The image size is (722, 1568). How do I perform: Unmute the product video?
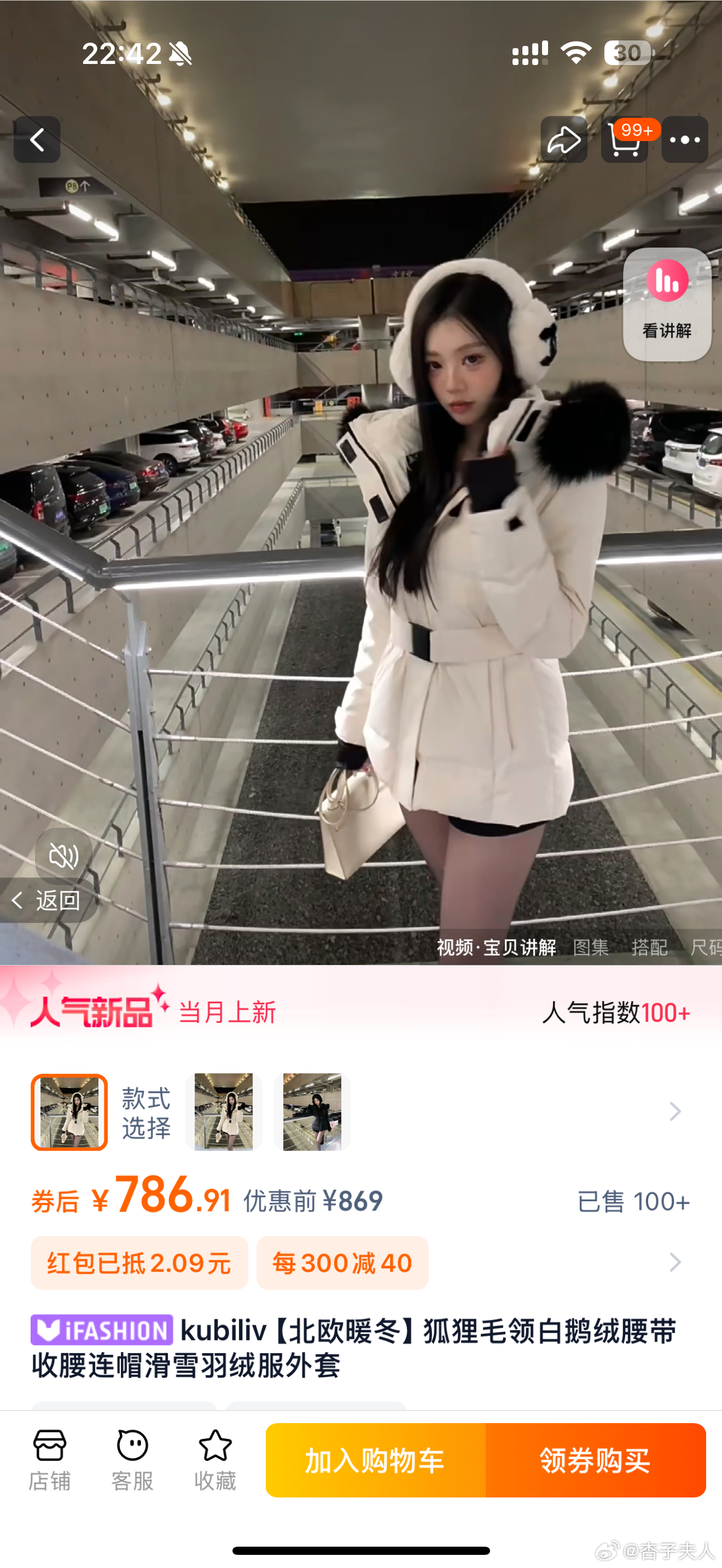click(x=63, y=856)
